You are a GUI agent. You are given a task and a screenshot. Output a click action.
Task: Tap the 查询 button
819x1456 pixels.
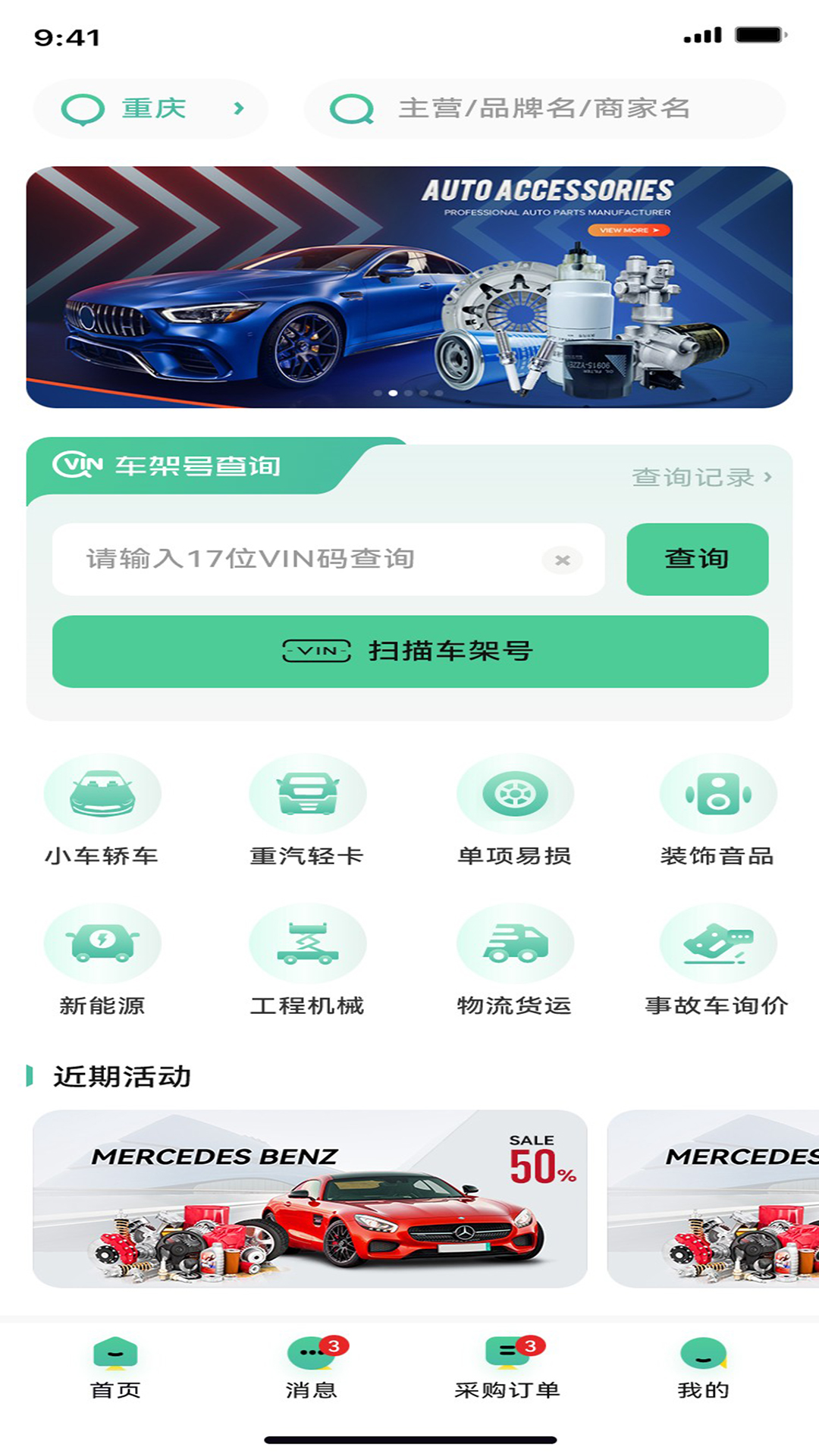[697, 559]
